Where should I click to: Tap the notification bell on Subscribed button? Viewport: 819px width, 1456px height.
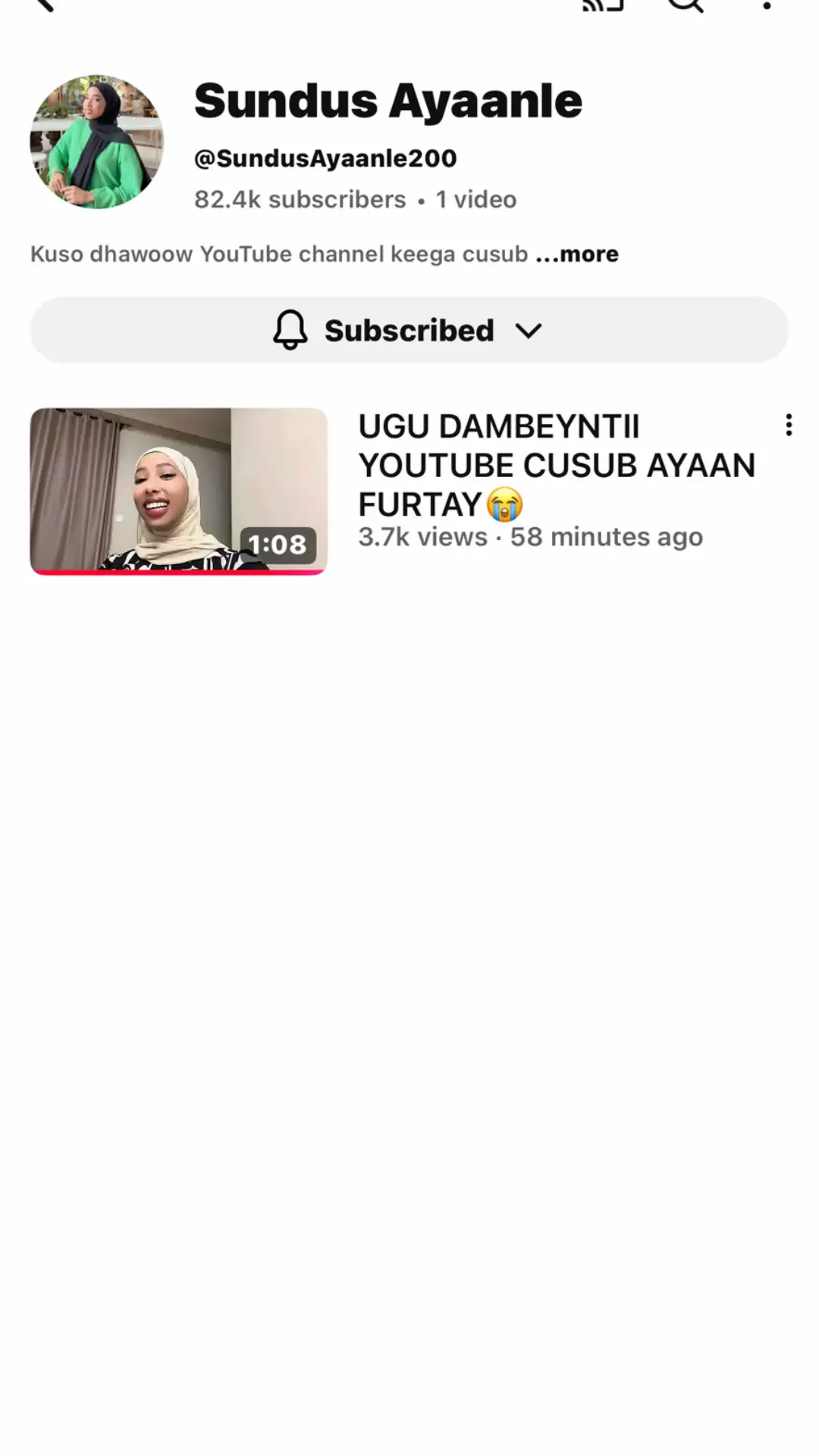[x=290, y=330]
